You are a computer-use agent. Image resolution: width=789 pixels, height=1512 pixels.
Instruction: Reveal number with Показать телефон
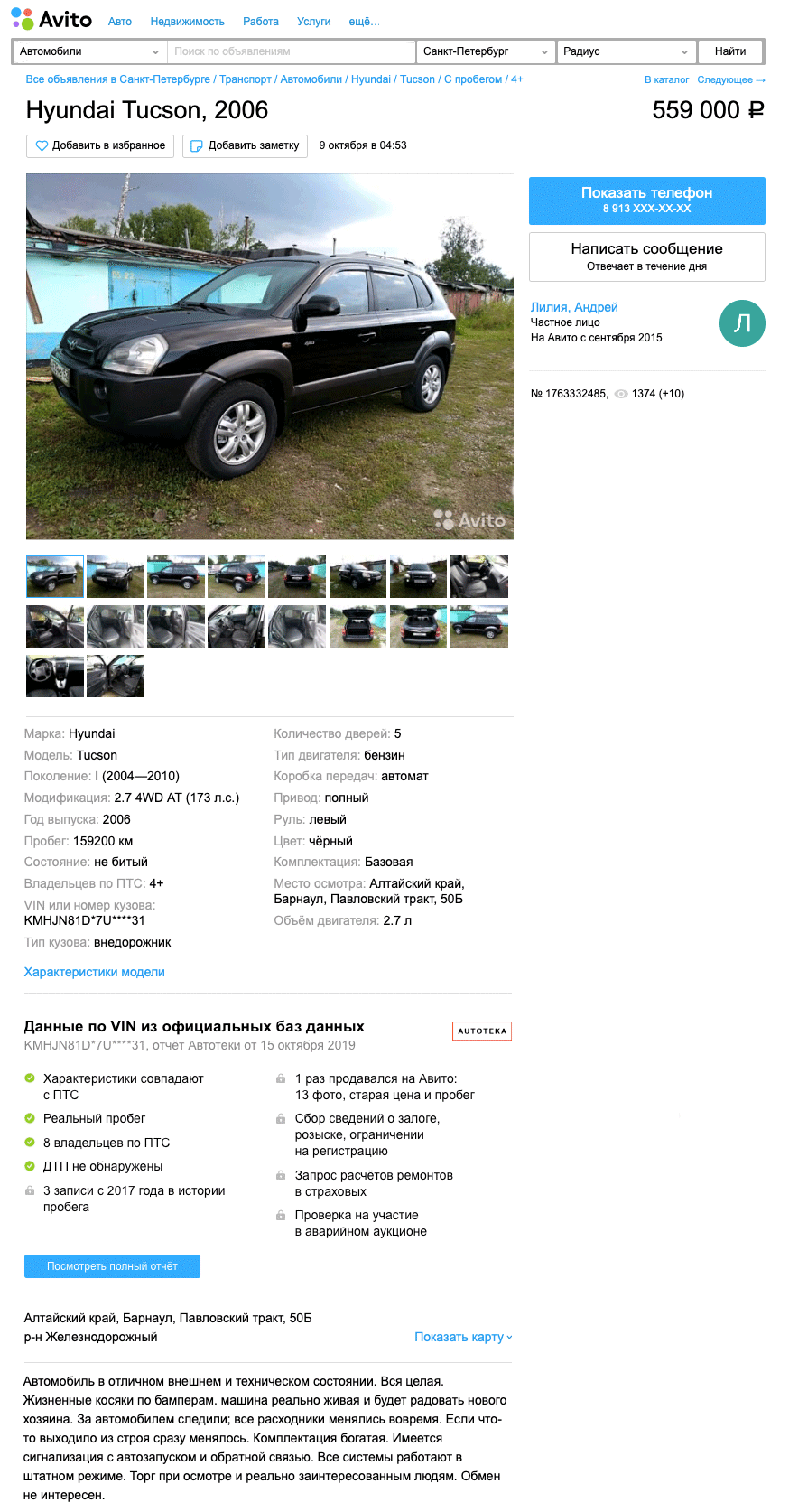[x=646, y=201]
